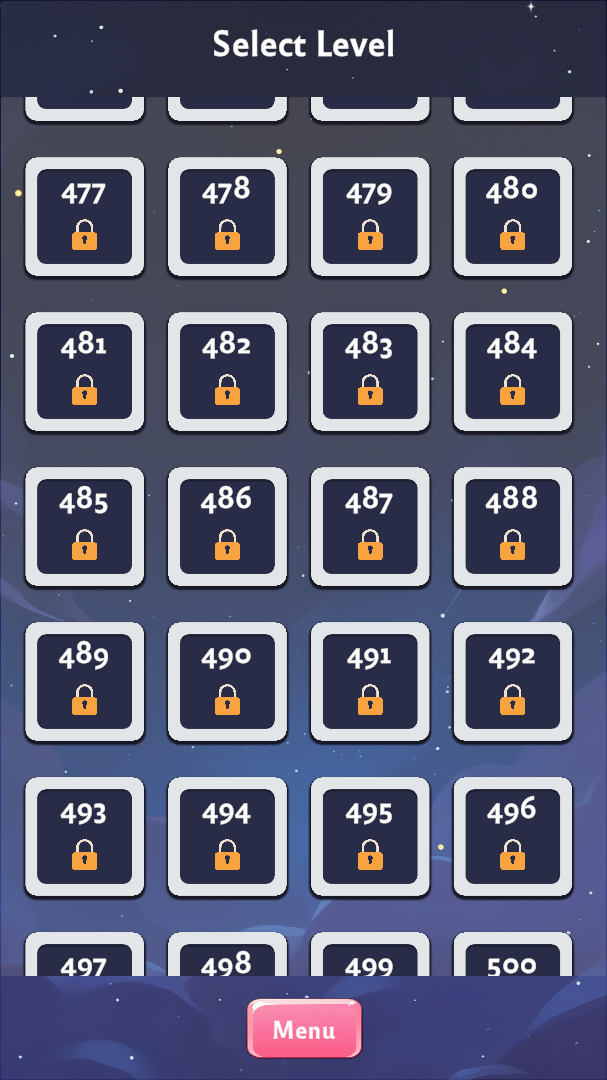
Task: Choose locked level 491
Action: (370, 682)
